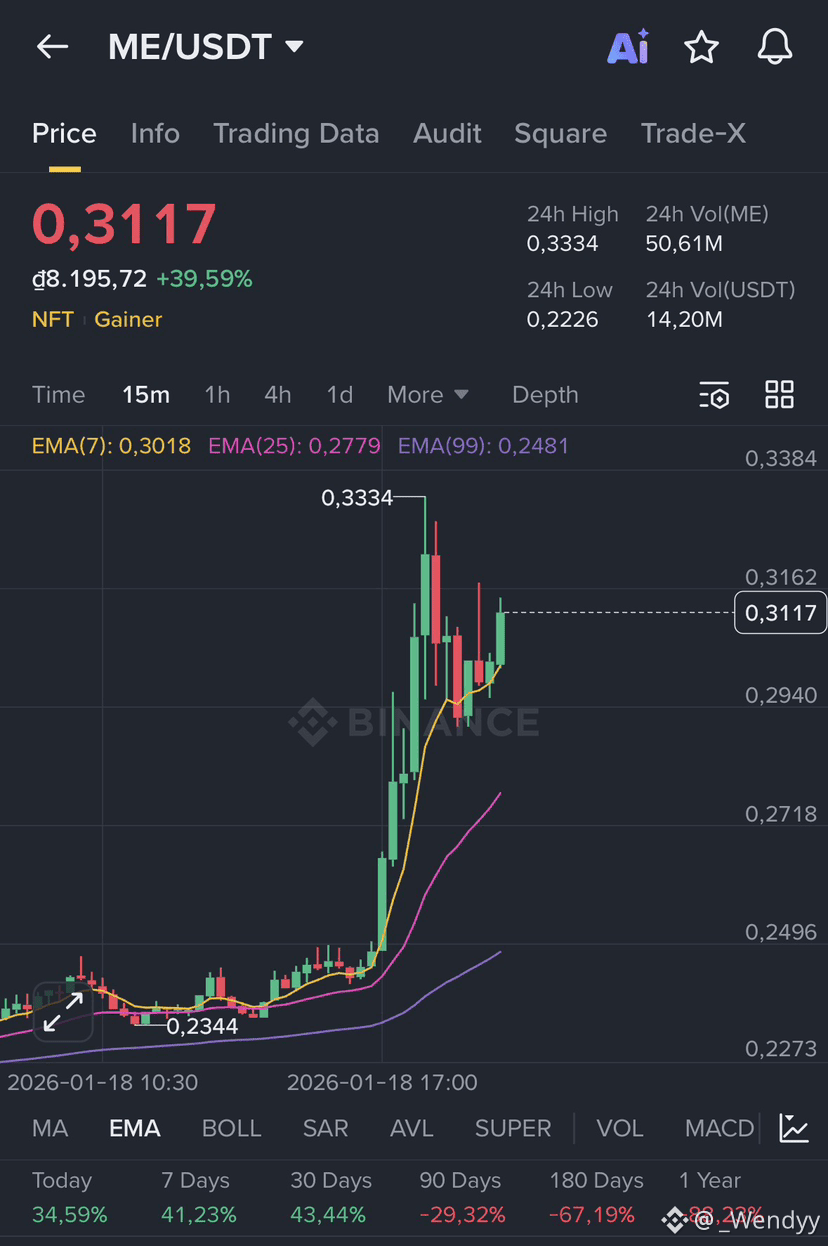
Task: Open the ME/USDT pair selector dropdown
Action: [205, 46]
